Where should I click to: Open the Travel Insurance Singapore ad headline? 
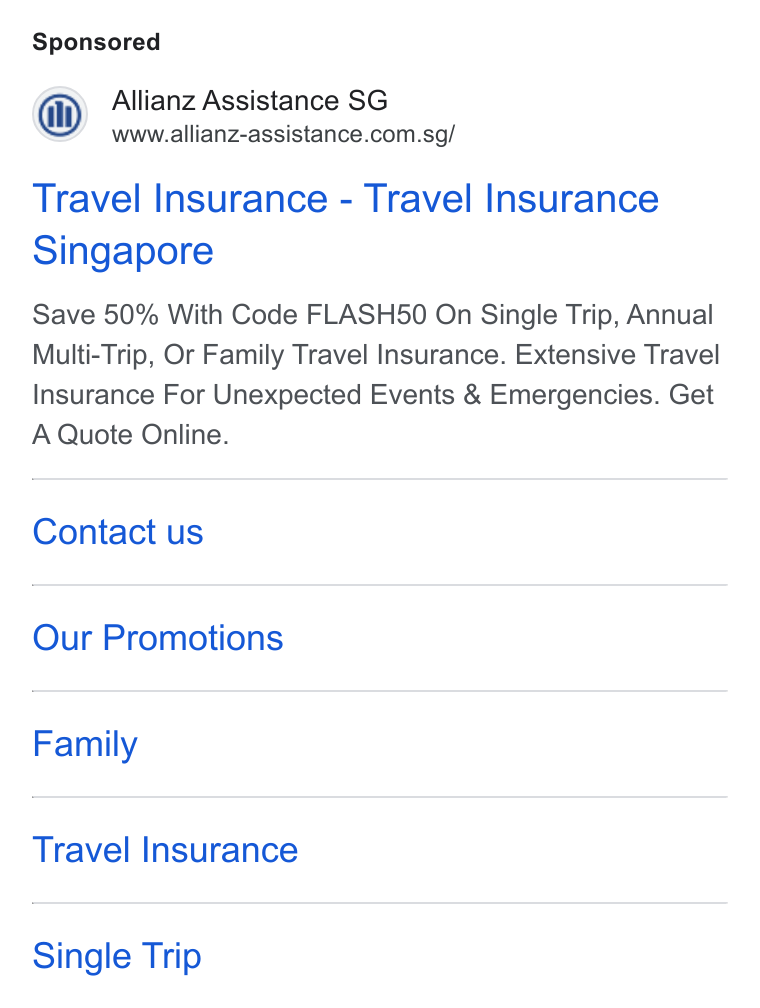(346, 224)
